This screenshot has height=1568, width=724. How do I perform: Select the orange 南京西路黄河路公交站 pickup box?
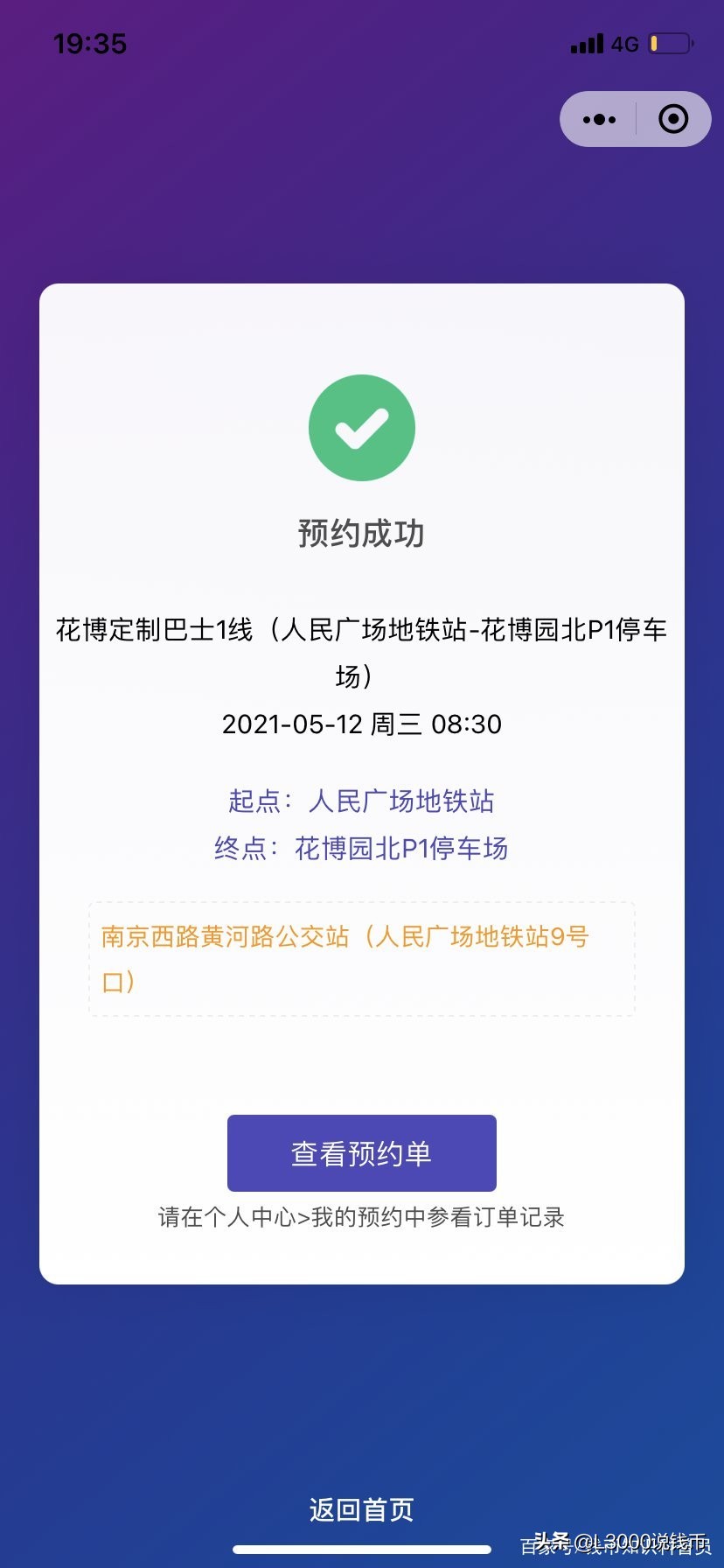[x=361, y=957]
